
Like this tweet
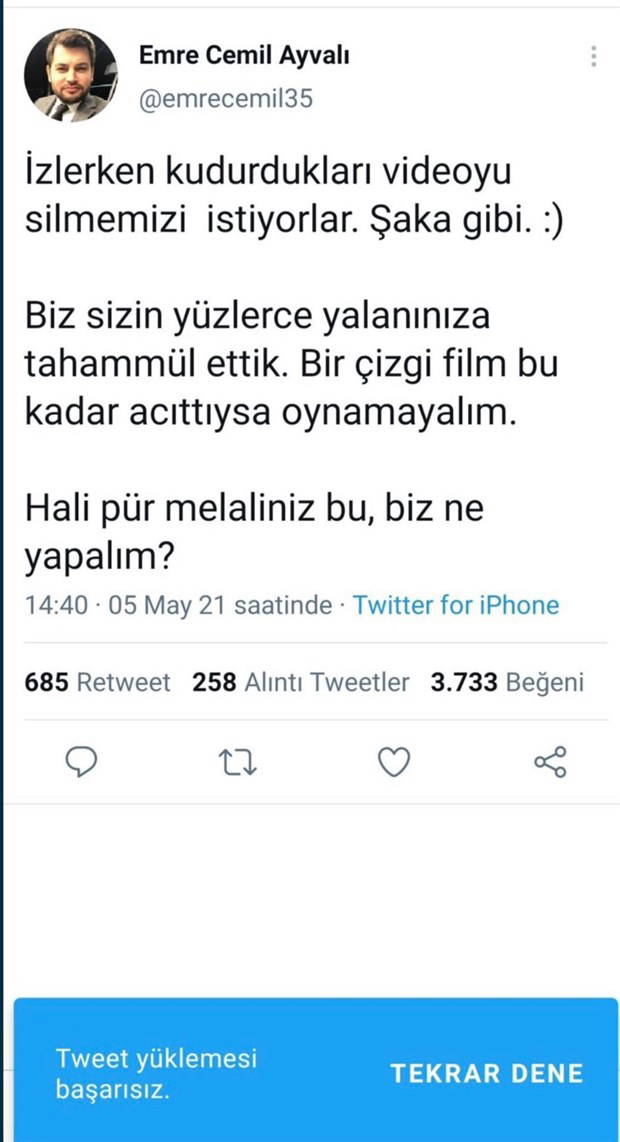click(x=394, y=763)
